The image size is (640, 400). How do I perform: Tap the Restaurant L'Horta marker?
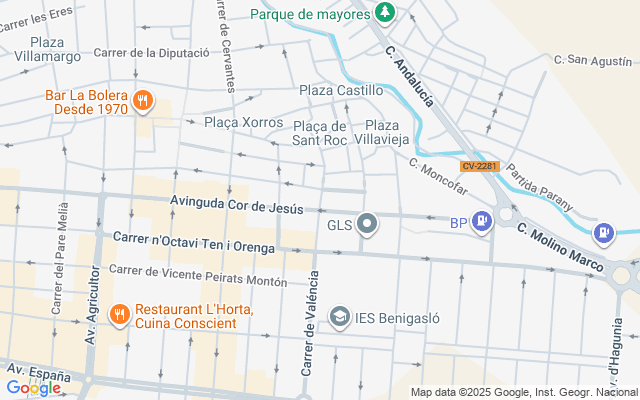[x=120, y=315]
